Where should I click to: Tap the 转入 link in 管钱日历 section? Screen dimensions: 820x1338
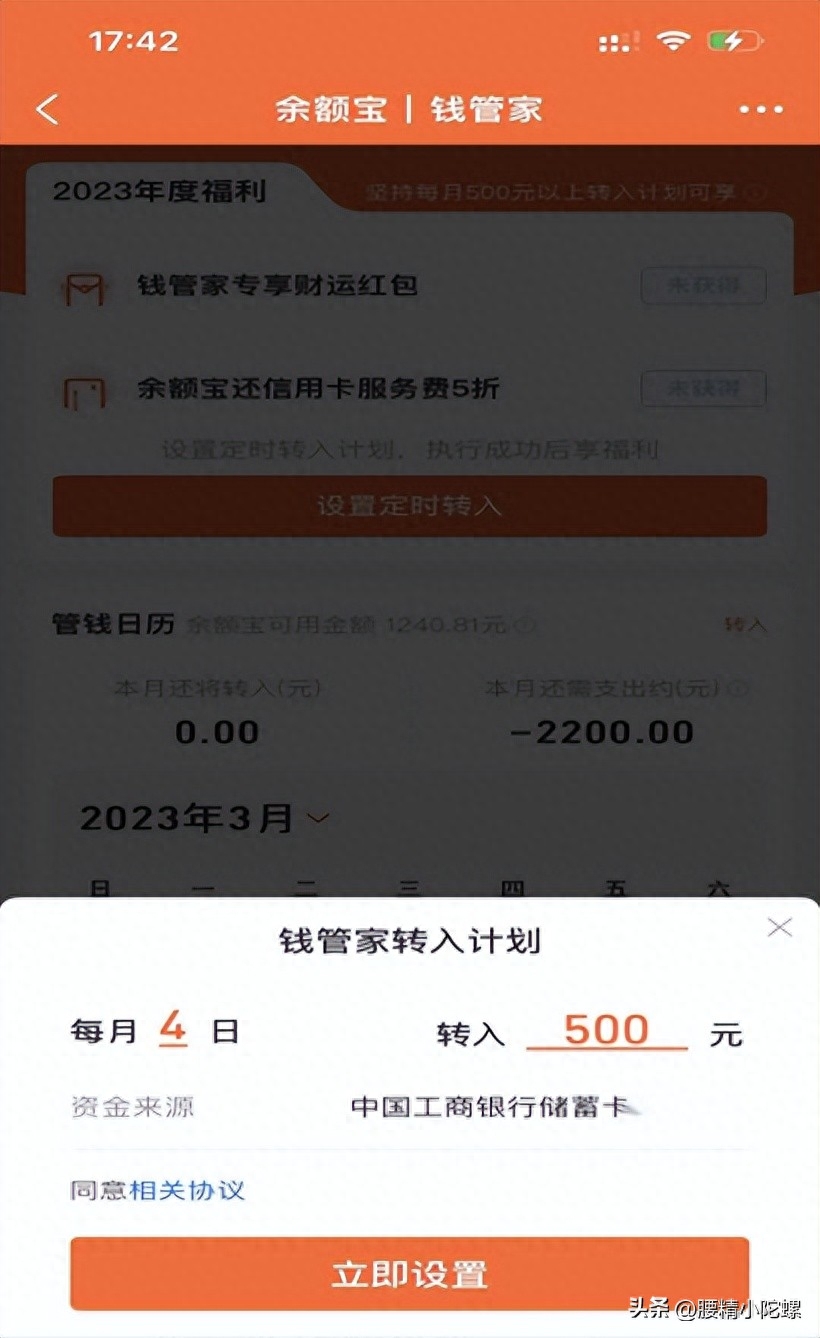click(745, 626)
